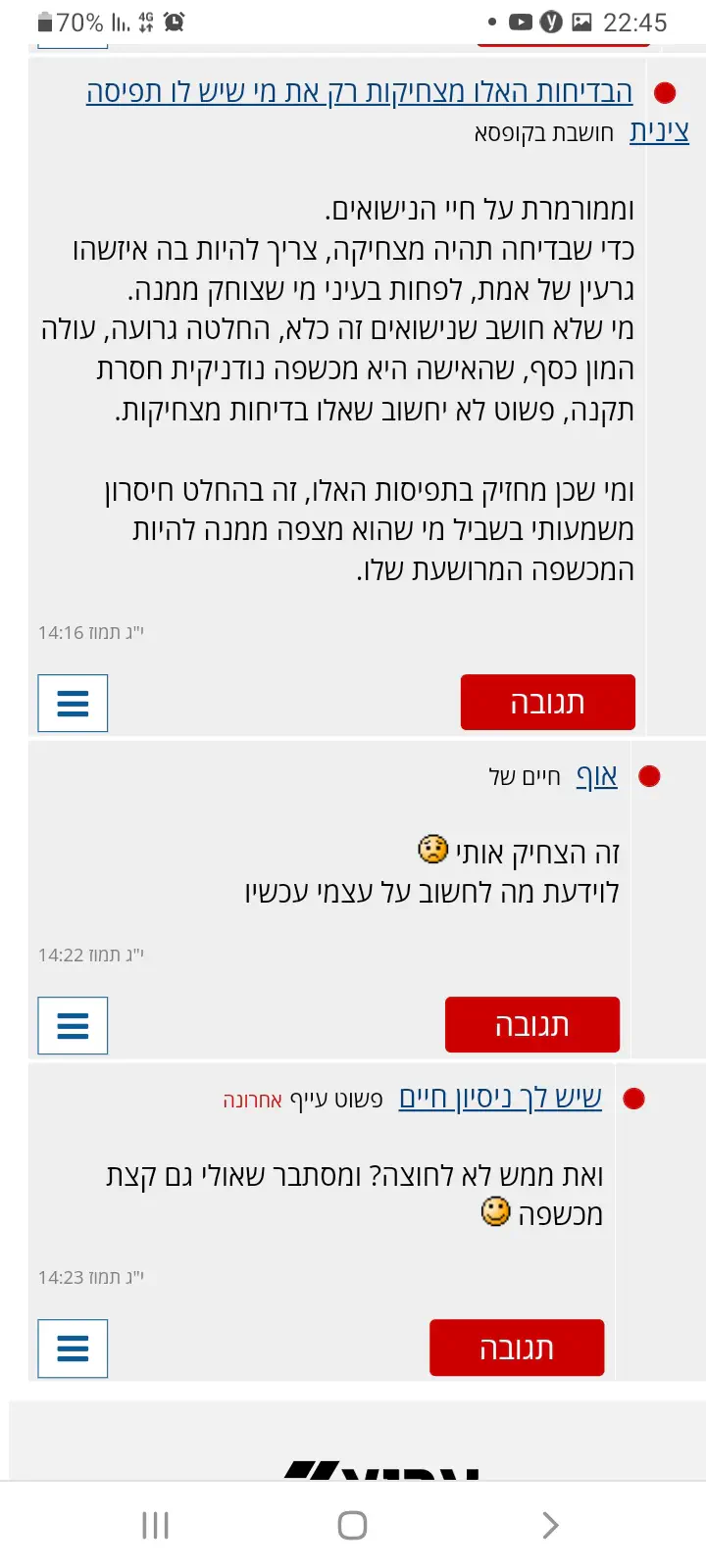Go to the home screen
The image size is (706, 1568).
coord(352,1525)
